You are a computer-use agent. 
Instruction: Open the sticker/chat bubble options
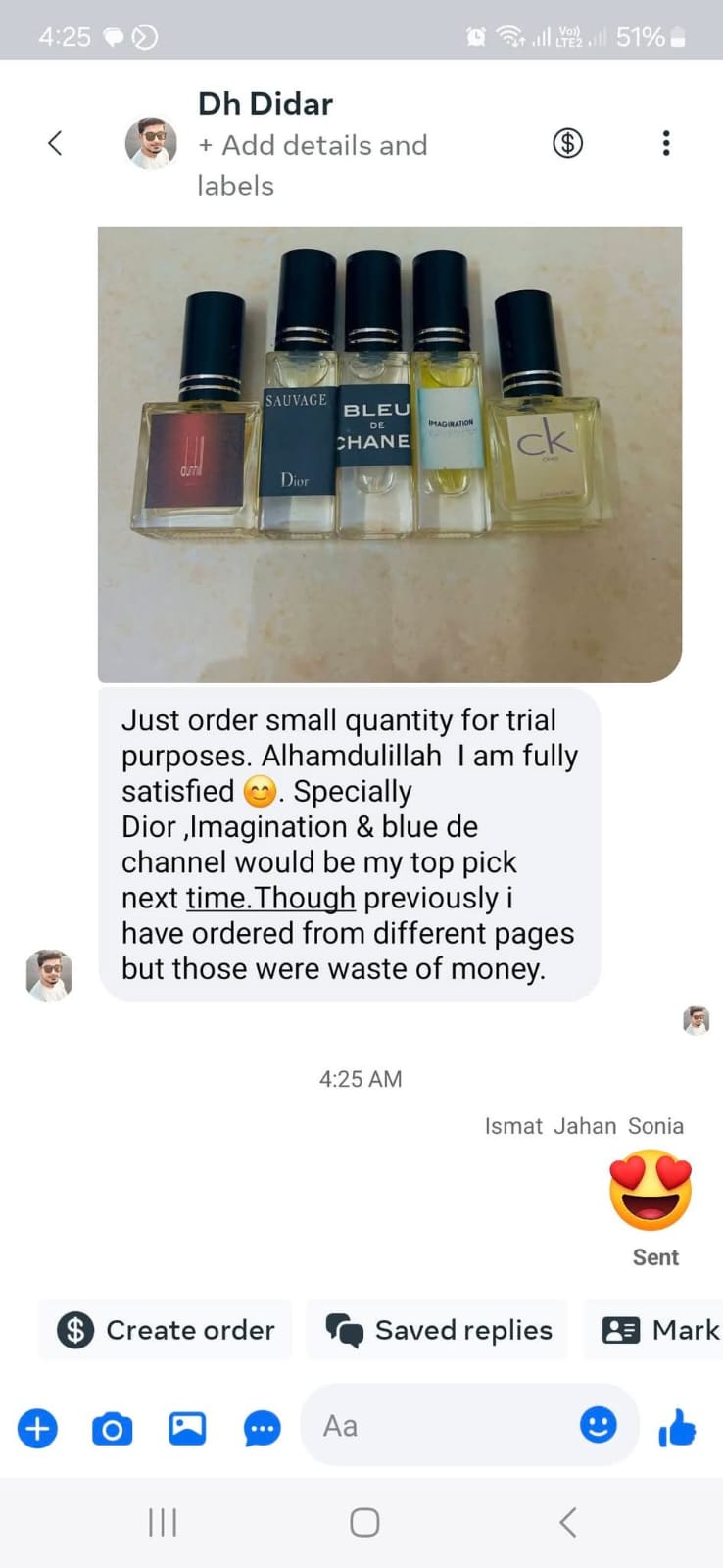(260, 1428)
